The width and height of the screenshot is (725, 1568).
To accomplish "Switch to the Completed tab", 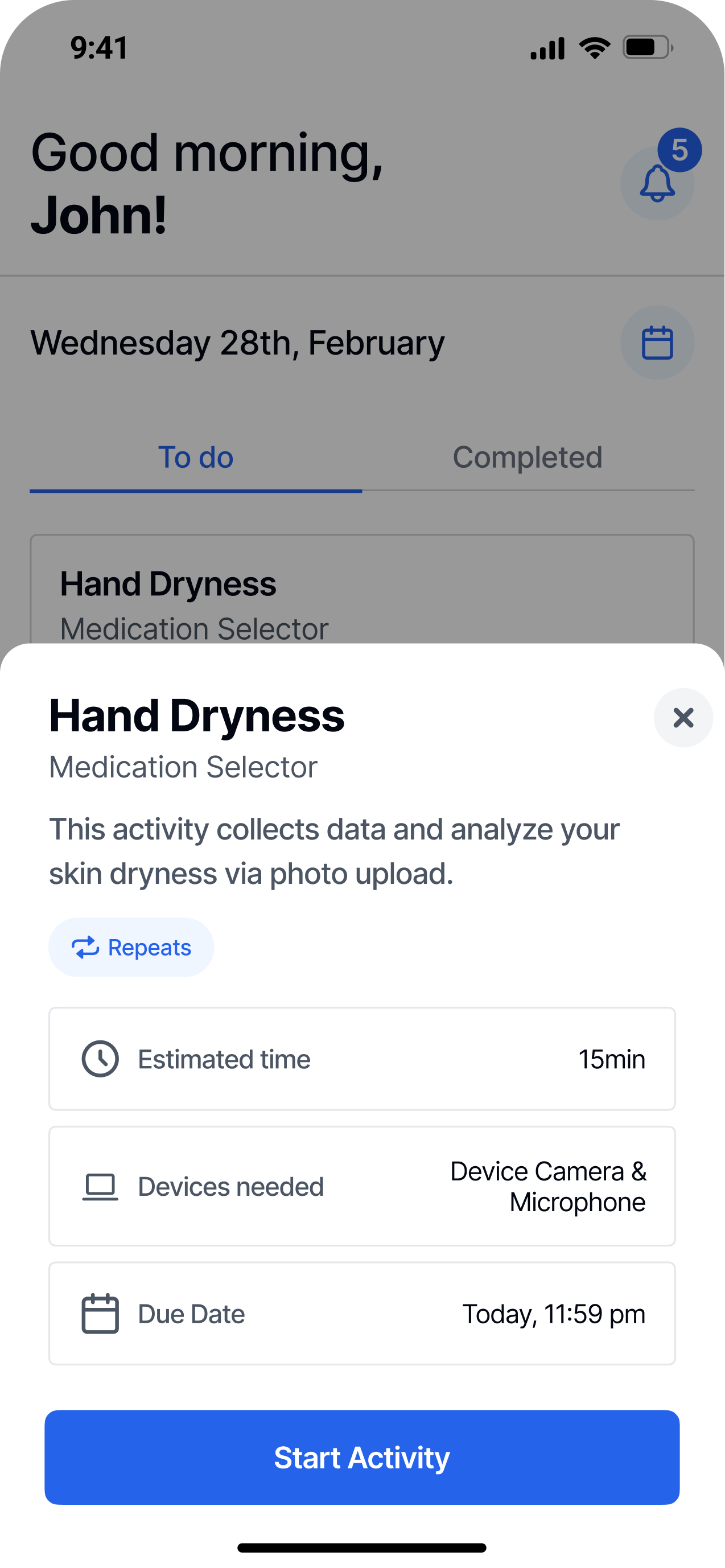I will (x=527, y=458).
